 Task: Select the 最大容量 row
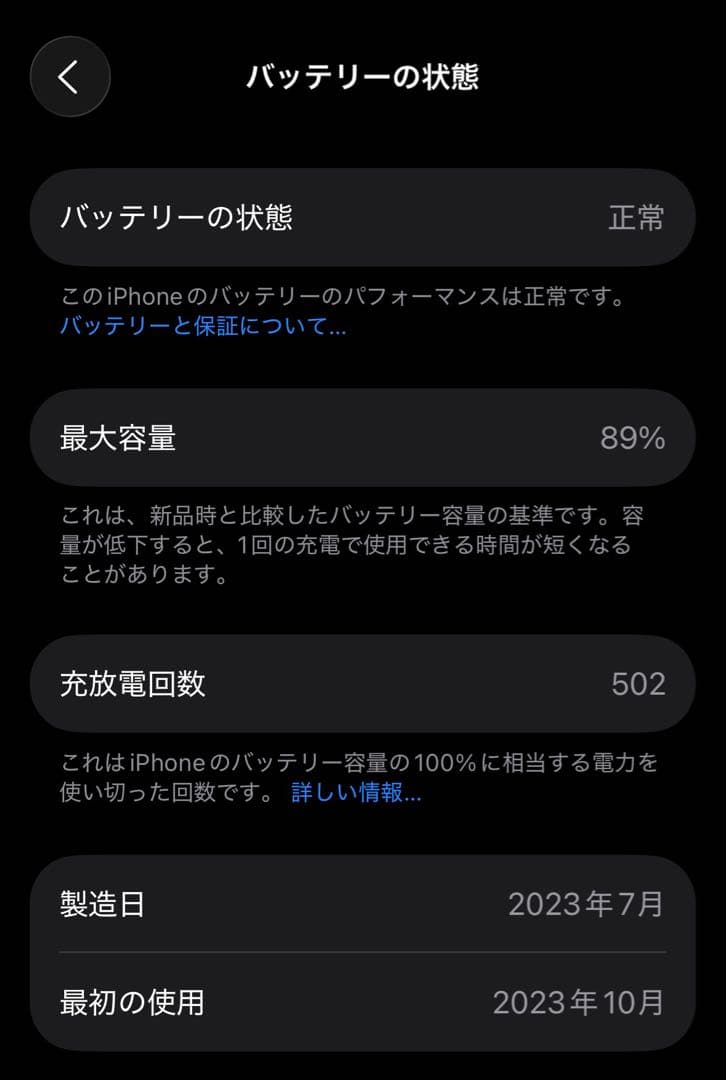(363, 438)
